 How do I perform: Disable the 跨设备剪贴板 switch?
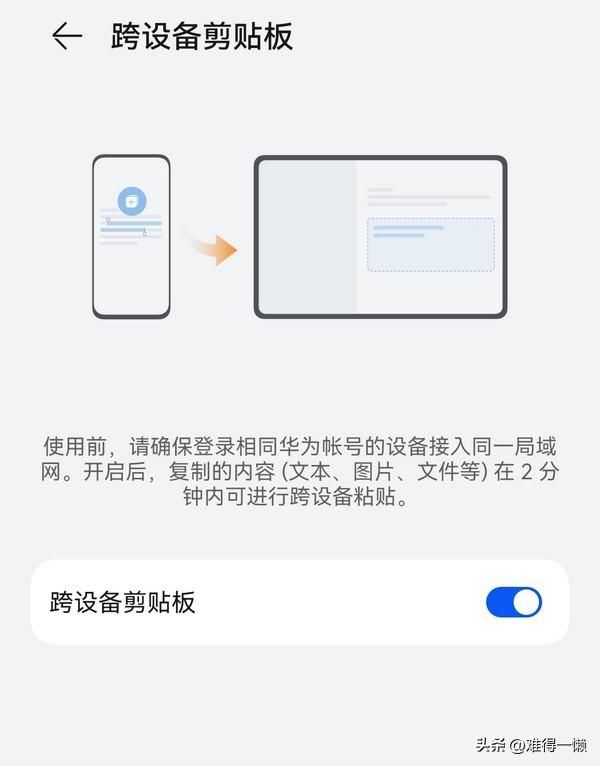point(513,602)
